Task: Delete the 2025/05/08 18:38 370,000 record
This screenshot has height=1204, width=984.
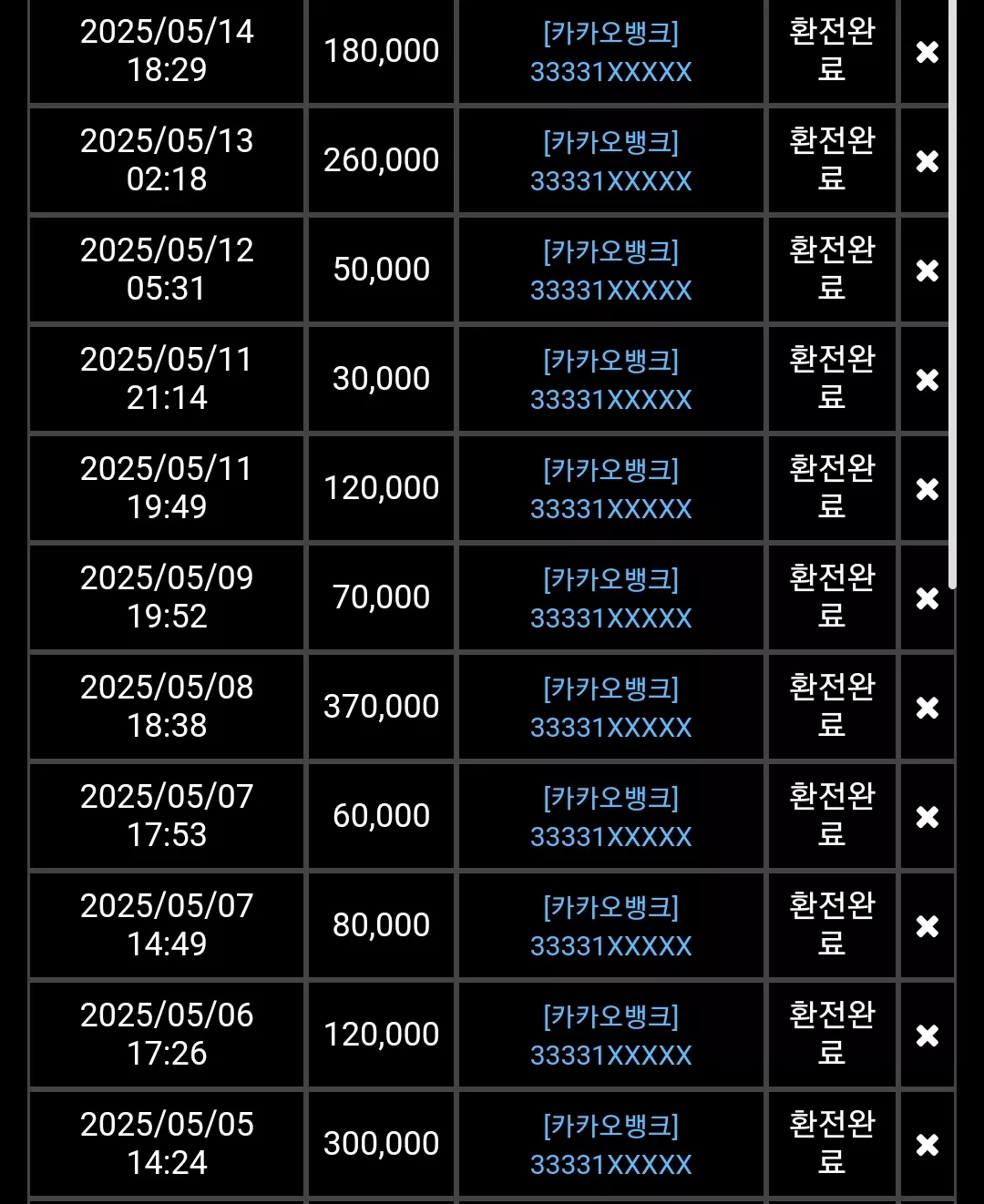Action: [928, 708]
